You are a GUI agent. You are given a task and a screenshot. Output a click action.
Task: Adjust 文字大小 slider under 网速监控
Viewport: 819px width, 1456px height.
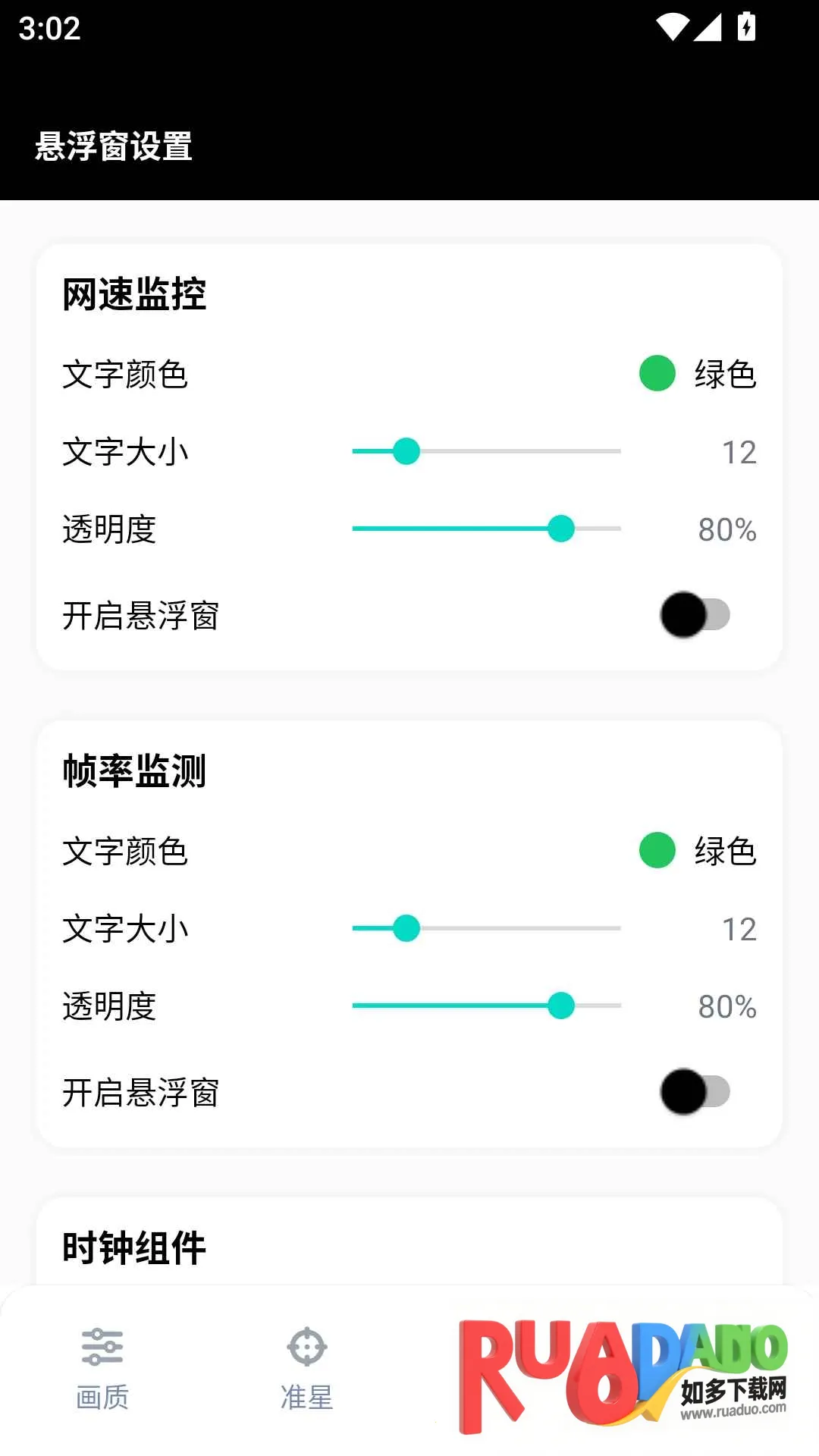[406, 451]
